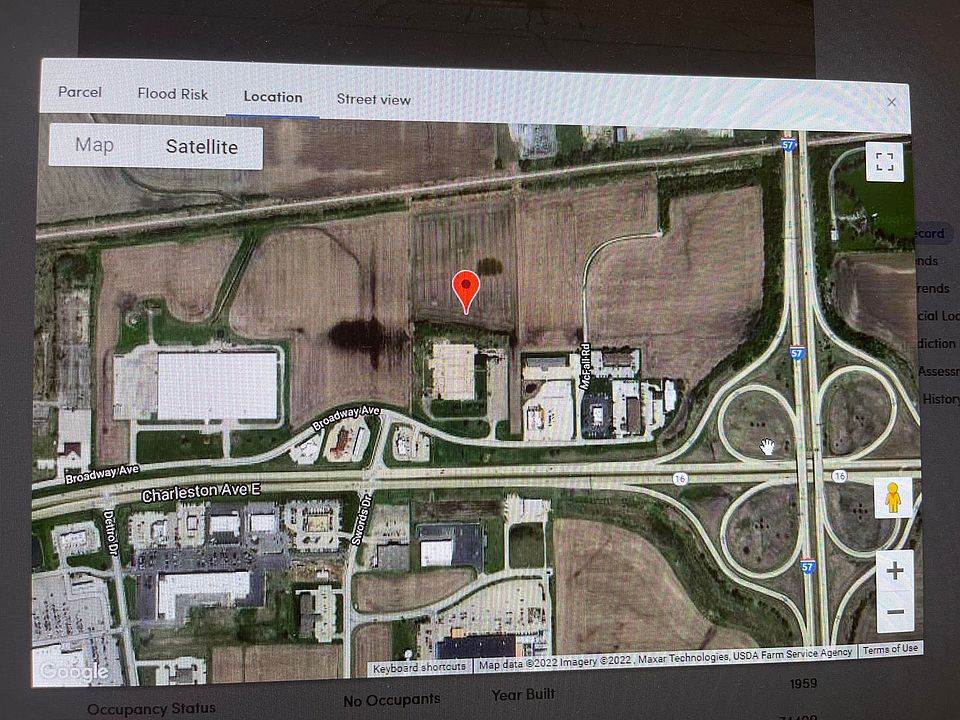Switch to Map view
960x720 pixels.
95,145
